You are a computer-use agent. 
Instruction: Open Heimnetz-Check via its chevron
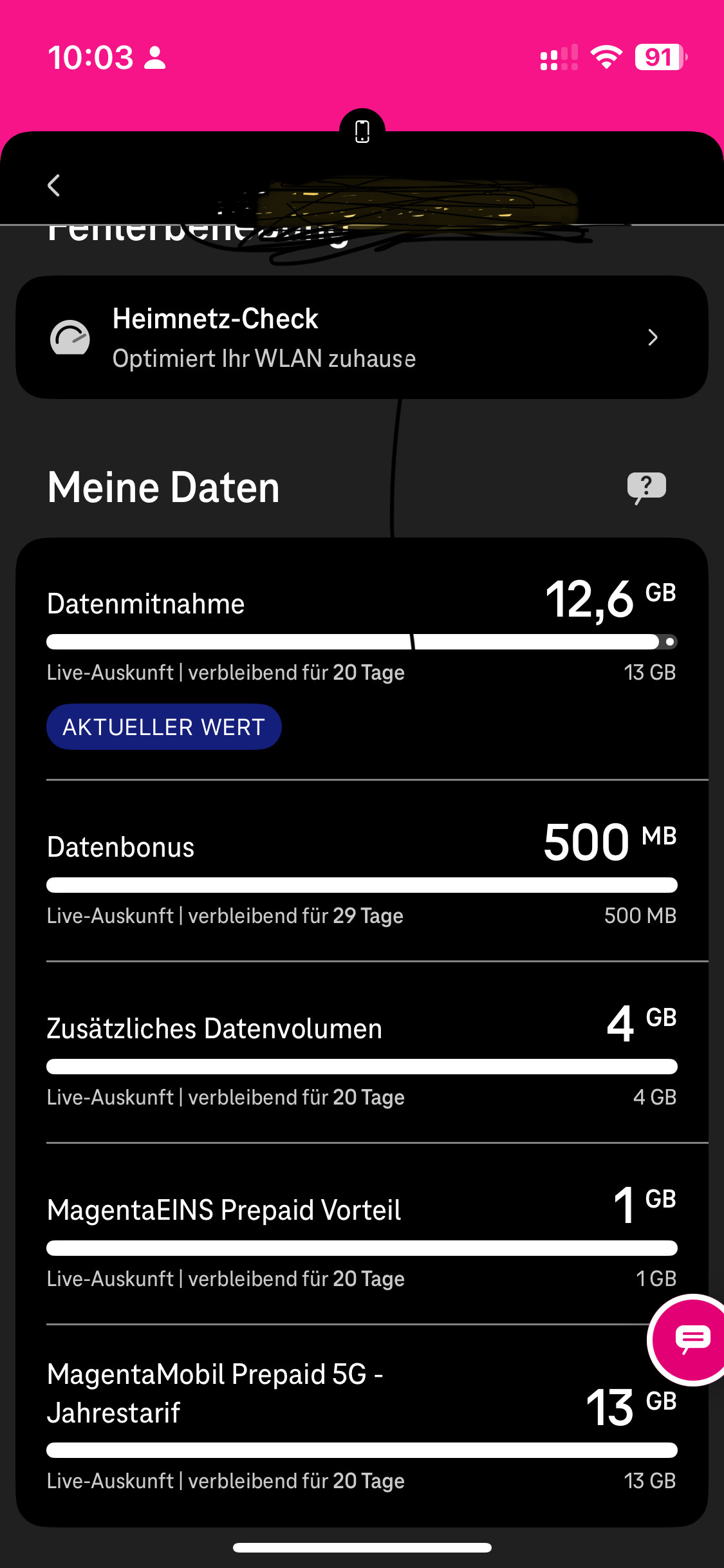tap(653, 337)
